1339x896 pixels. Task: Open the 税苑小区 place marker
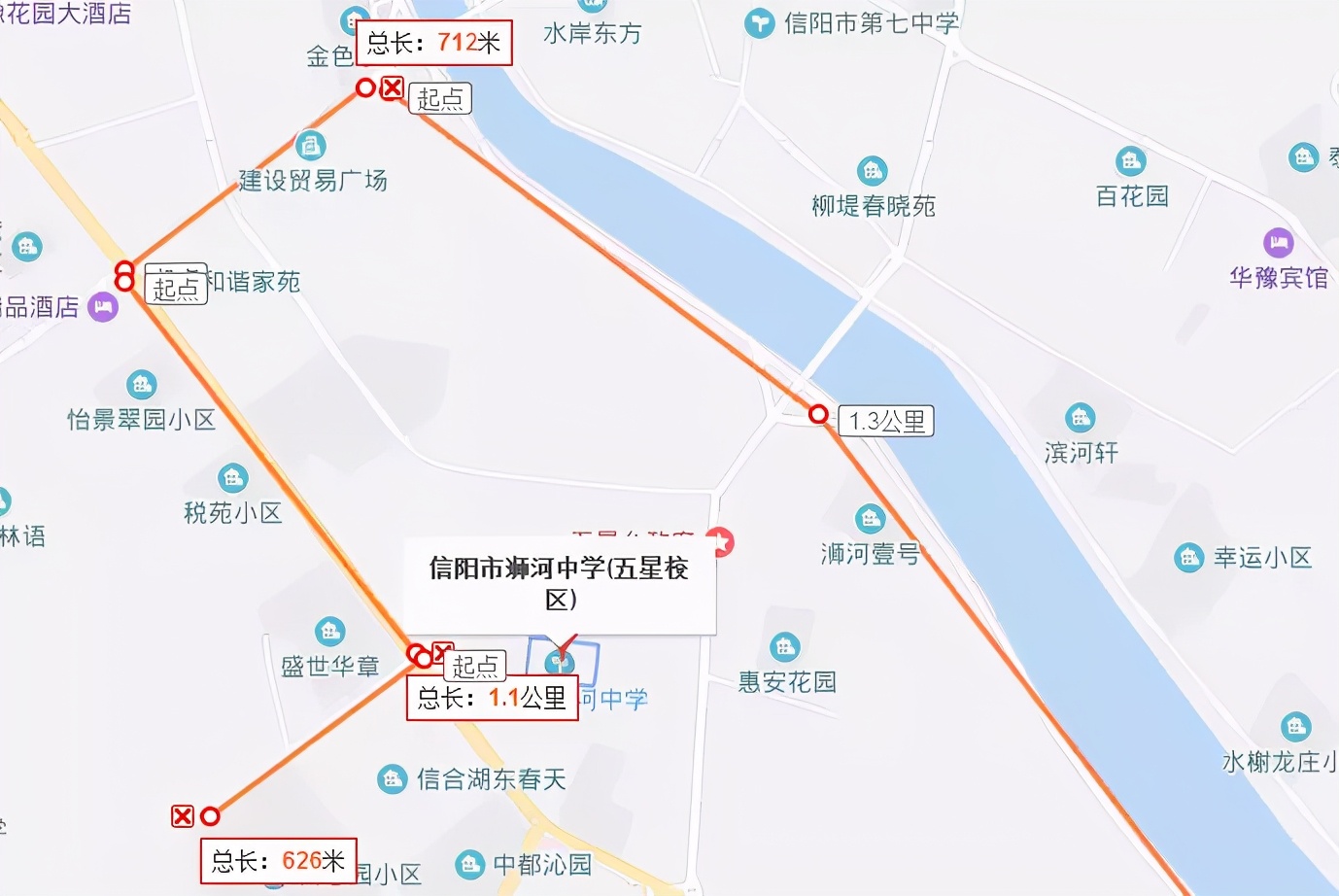pyautogui.click(x=232, y=478)
